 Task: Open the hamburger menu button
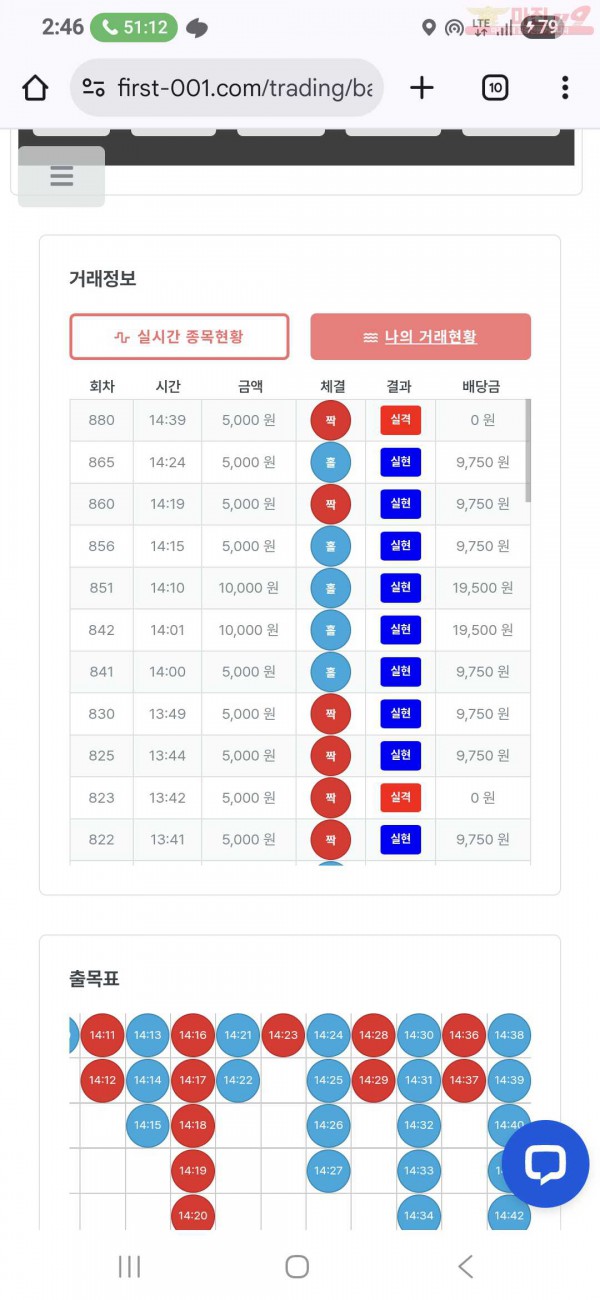(61, 177)
